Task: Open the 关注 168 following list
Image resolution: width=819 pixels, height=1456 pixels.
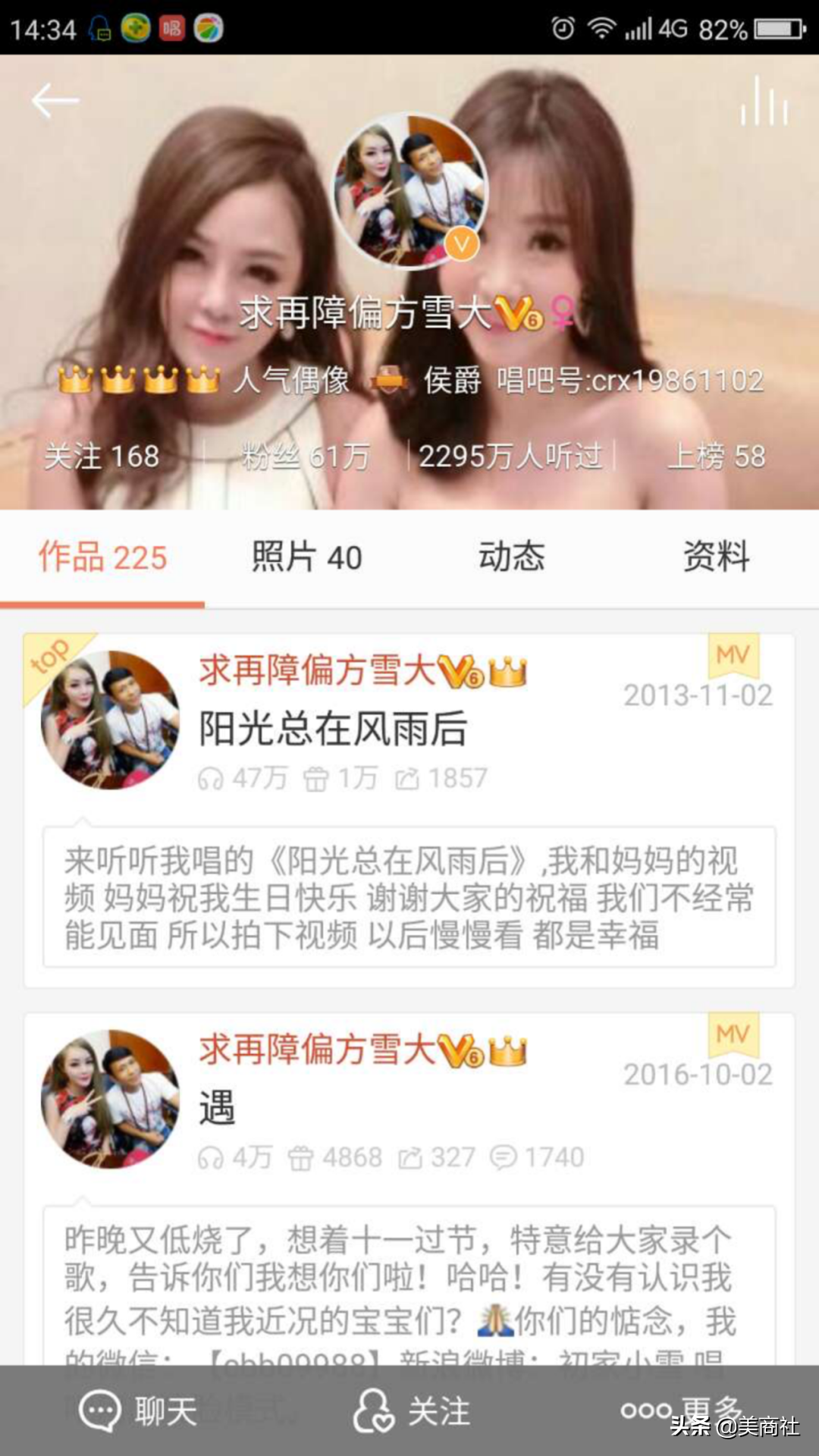Action: [102, 457]
